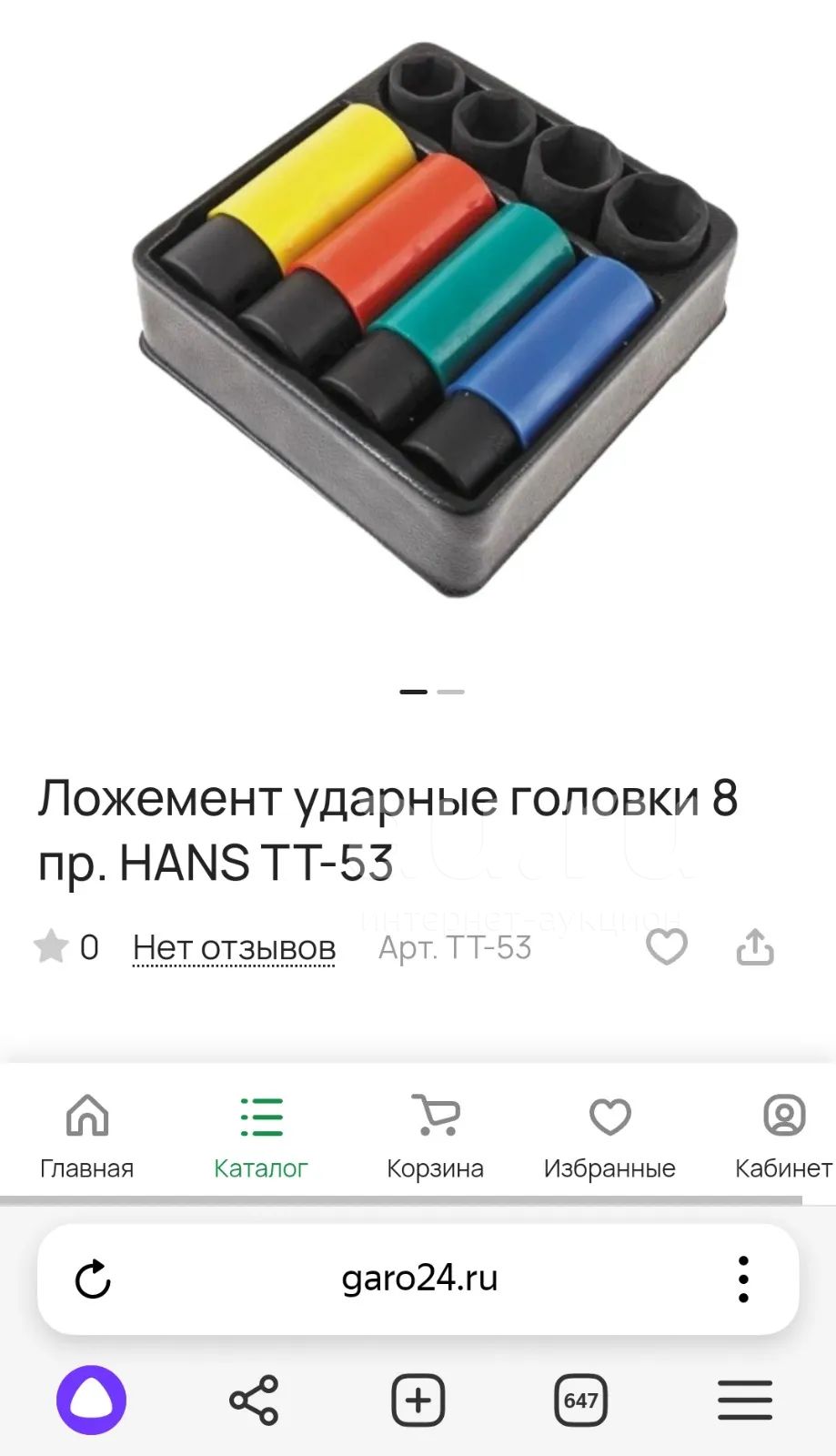Reload the page with the refresh icon

coord(93,1279)
